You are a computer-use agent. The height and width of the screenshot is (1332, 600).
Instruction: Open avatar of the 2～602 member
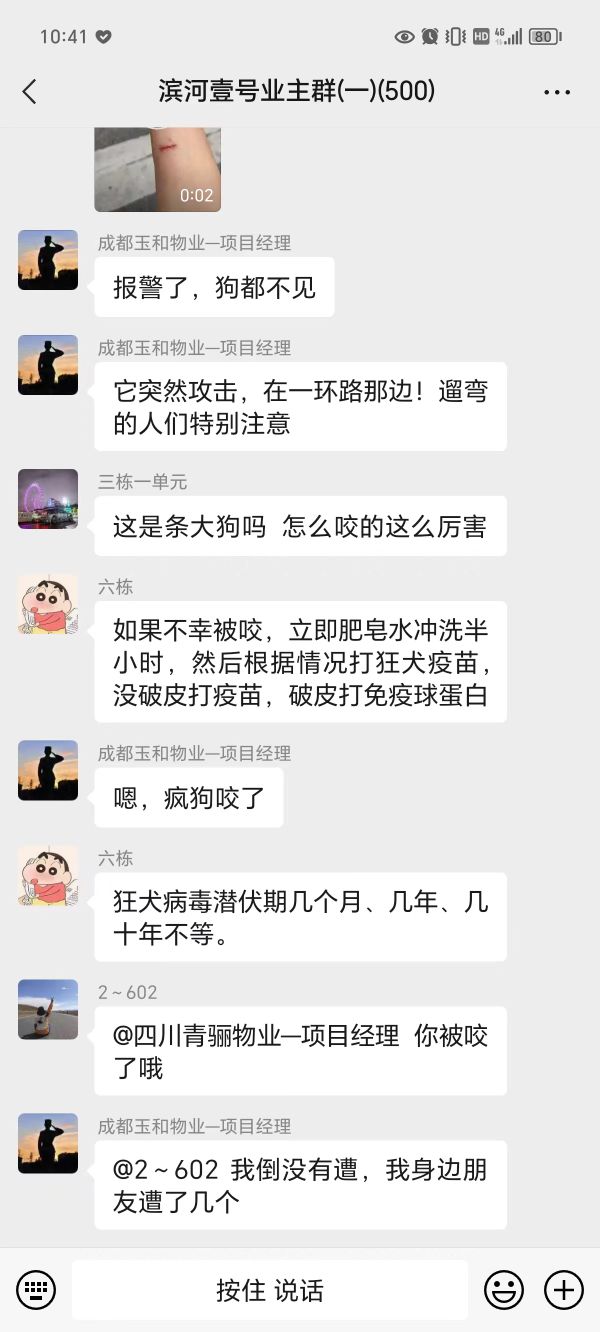pyautogui.click(x=48, y=1009)
